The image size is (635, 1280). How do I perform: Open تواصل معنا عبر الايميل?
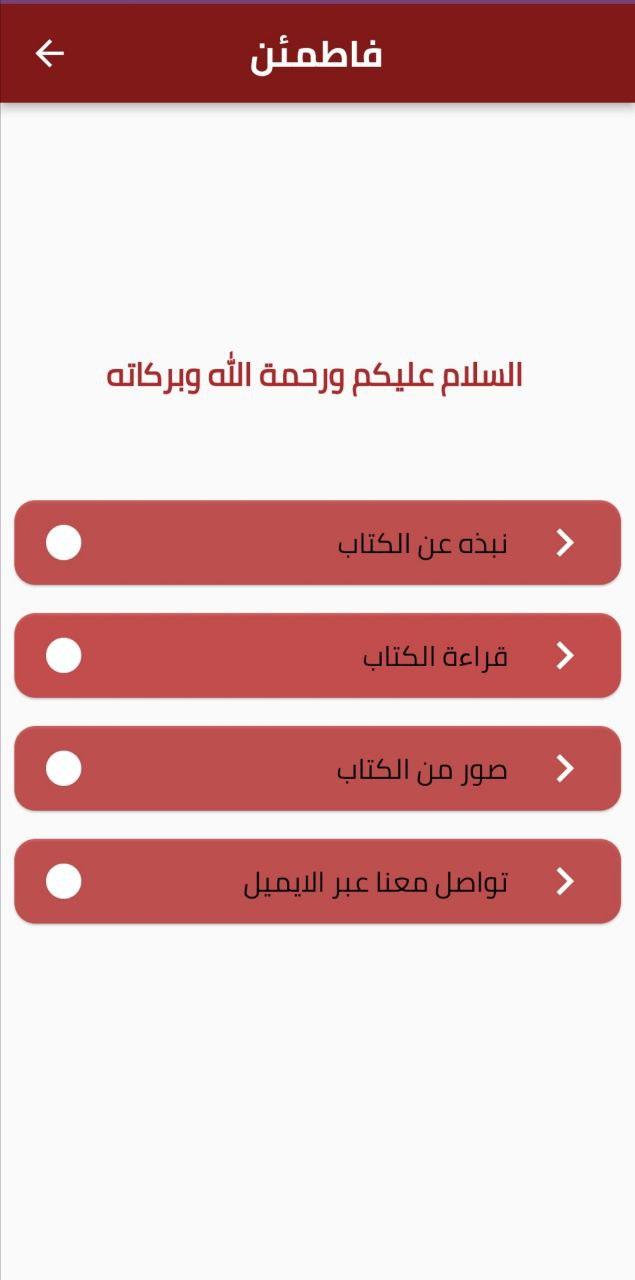pyautogui.click(x=318, y=882)
